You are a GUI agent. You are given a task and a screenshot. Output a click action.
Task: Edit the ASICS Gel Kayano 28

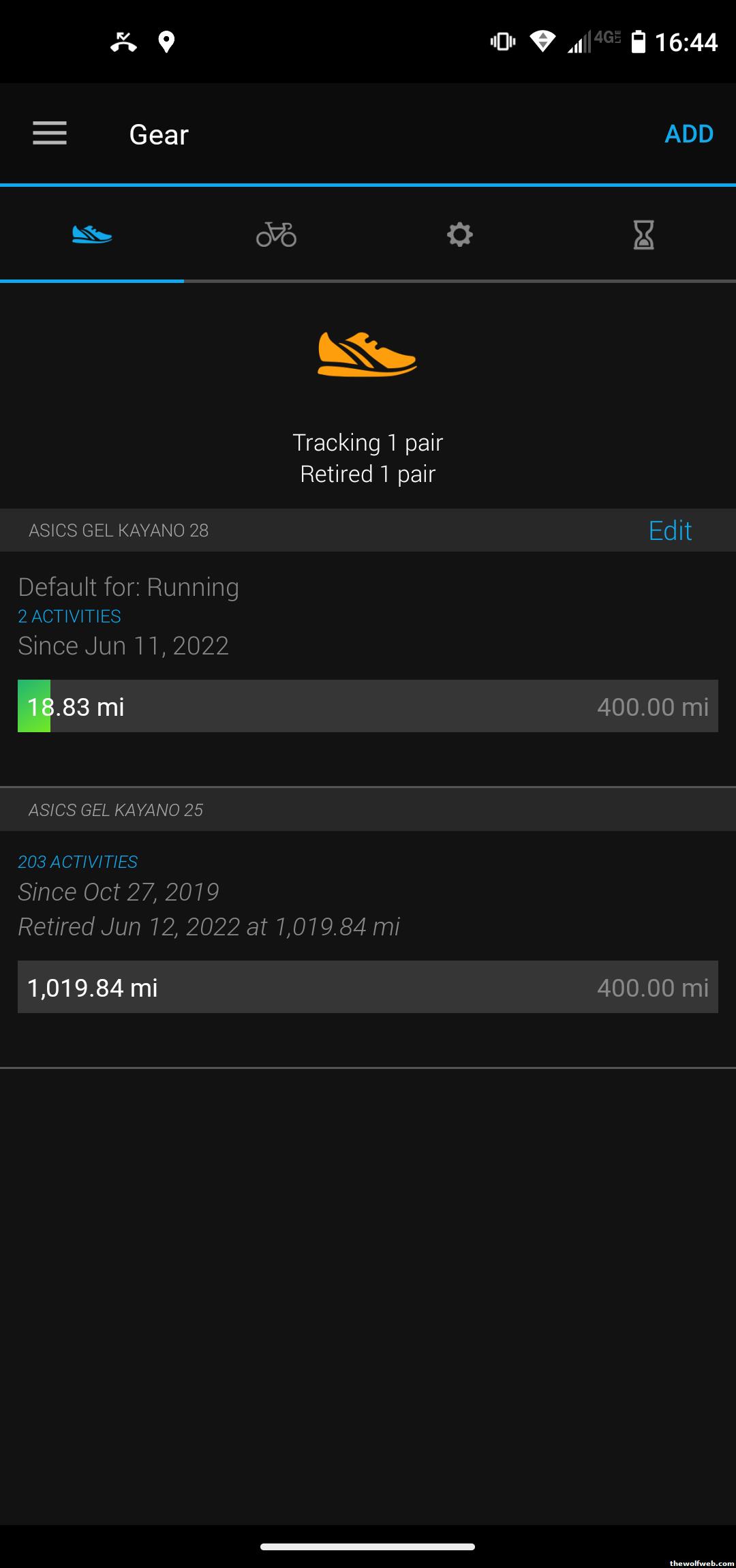click(x=670, y=530)
